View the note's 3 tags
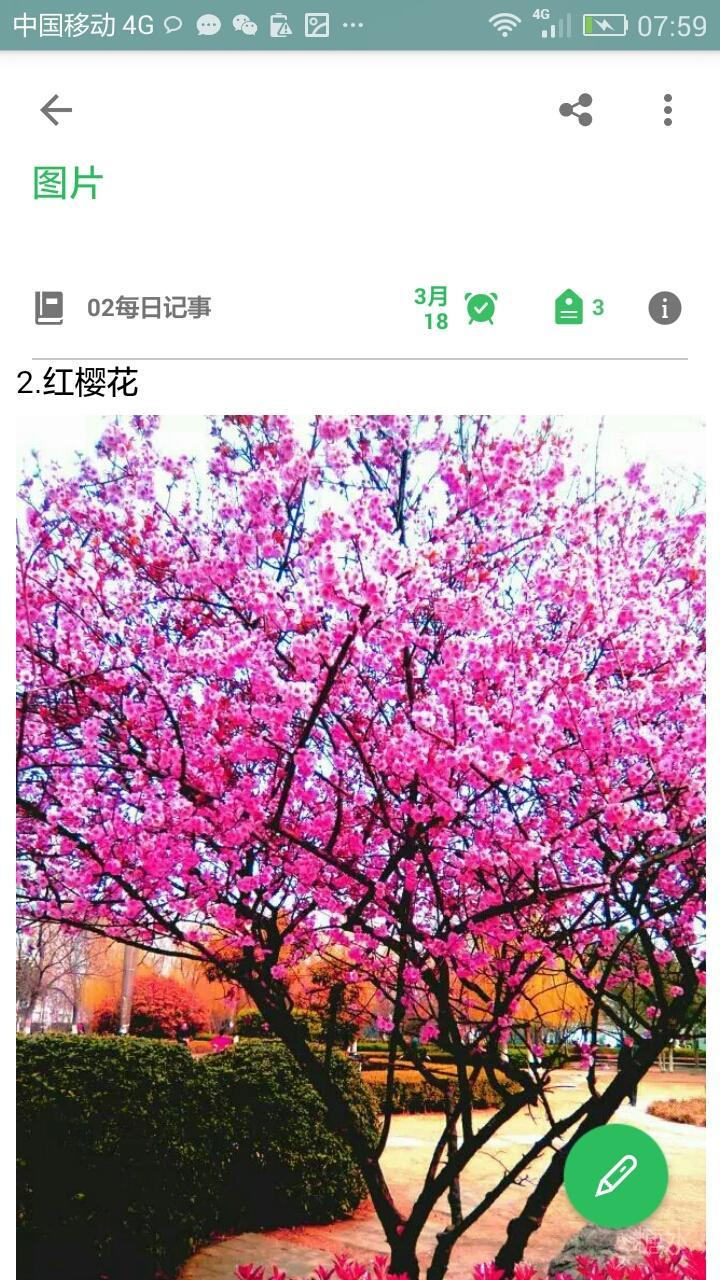This screenshot has width=720, height=1280. click(579, 308)
